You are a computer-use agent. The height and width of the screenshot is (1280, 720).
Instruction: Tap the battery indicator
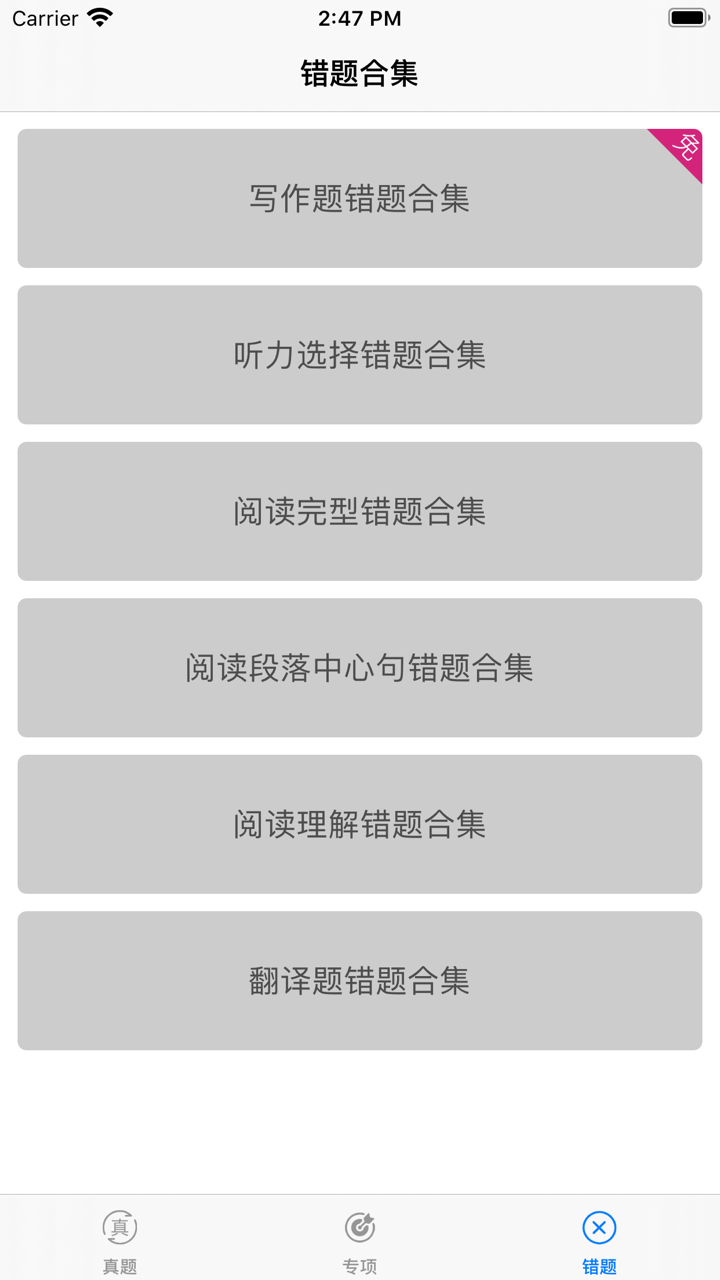point(688,16)
